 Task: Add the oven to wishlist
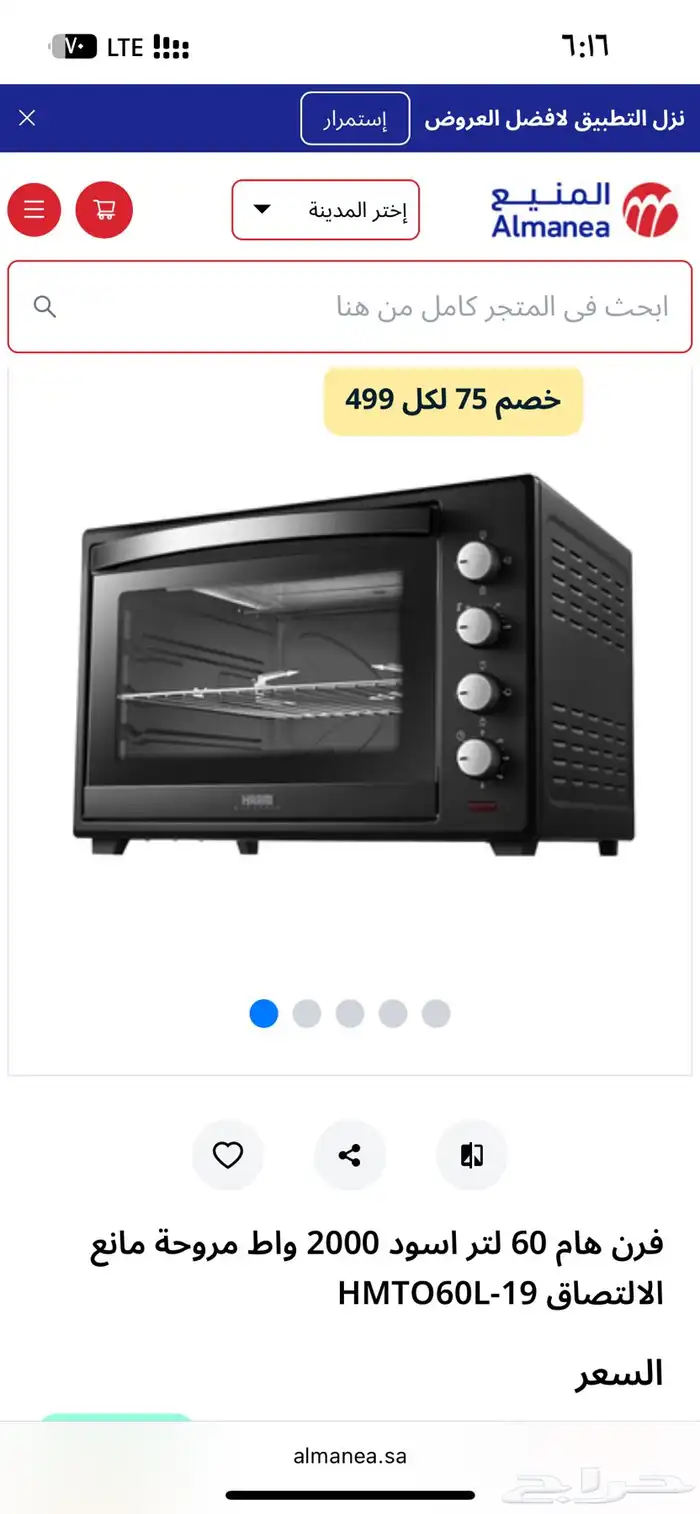pyautogui.click(x=228, y=1156)
